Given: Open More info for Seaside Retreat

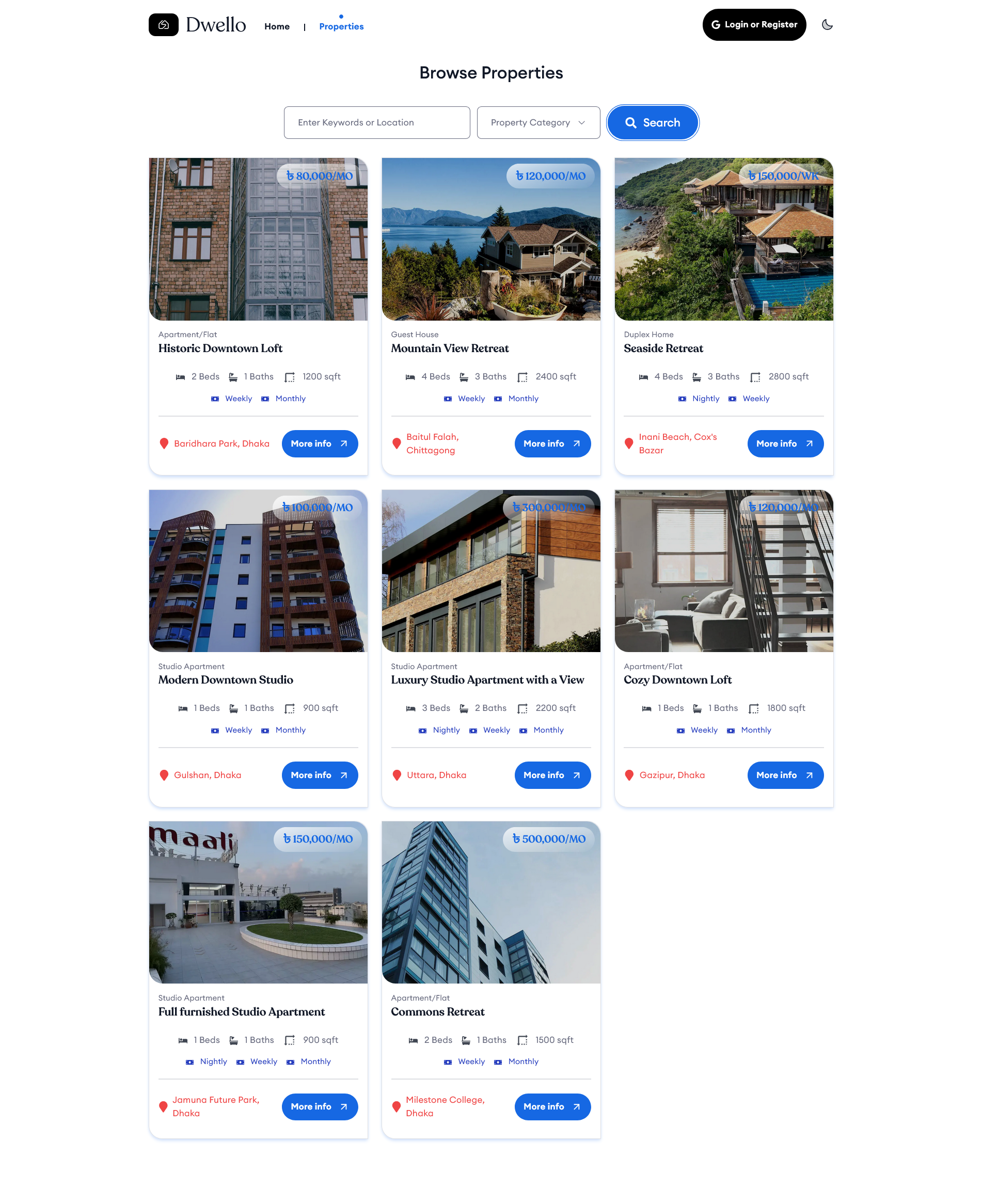Looking at the screenshot, I should [785, 444].
